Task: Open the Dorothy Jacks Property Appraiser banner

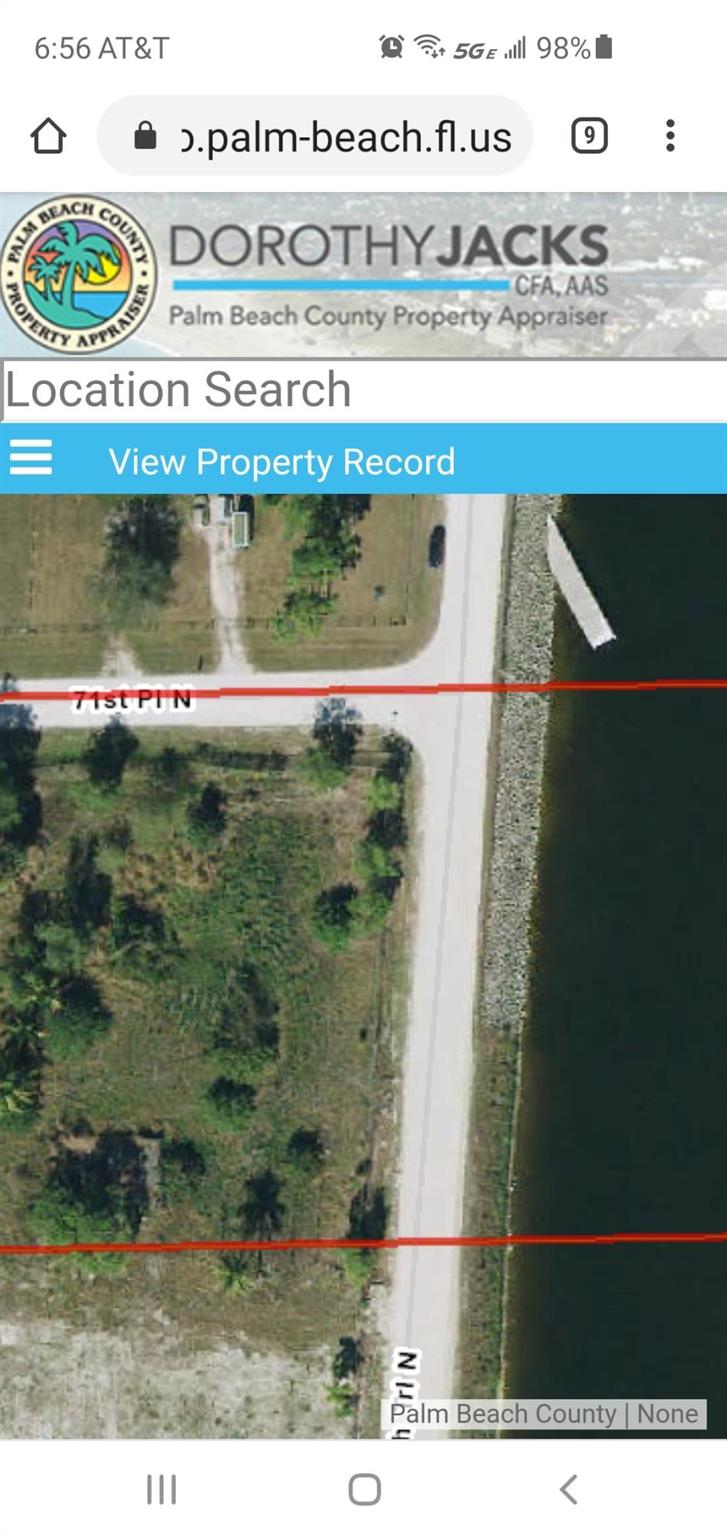Action: point(363,274)
